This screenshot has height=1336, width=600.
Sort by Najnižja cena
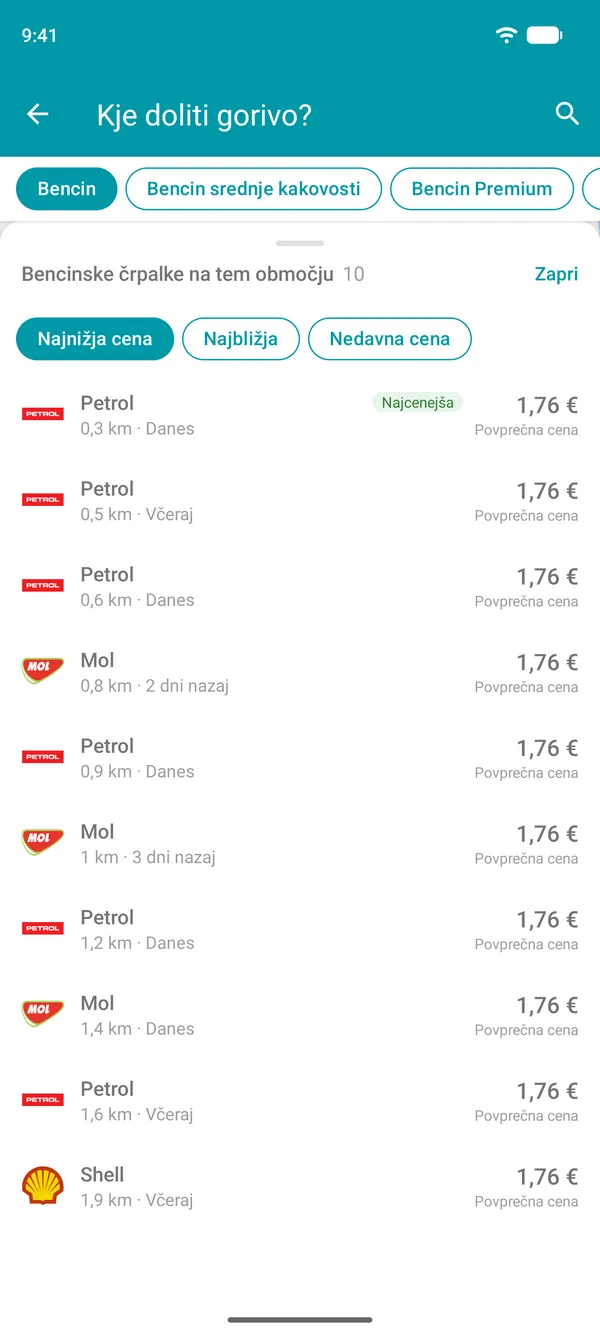coord(95,339)
